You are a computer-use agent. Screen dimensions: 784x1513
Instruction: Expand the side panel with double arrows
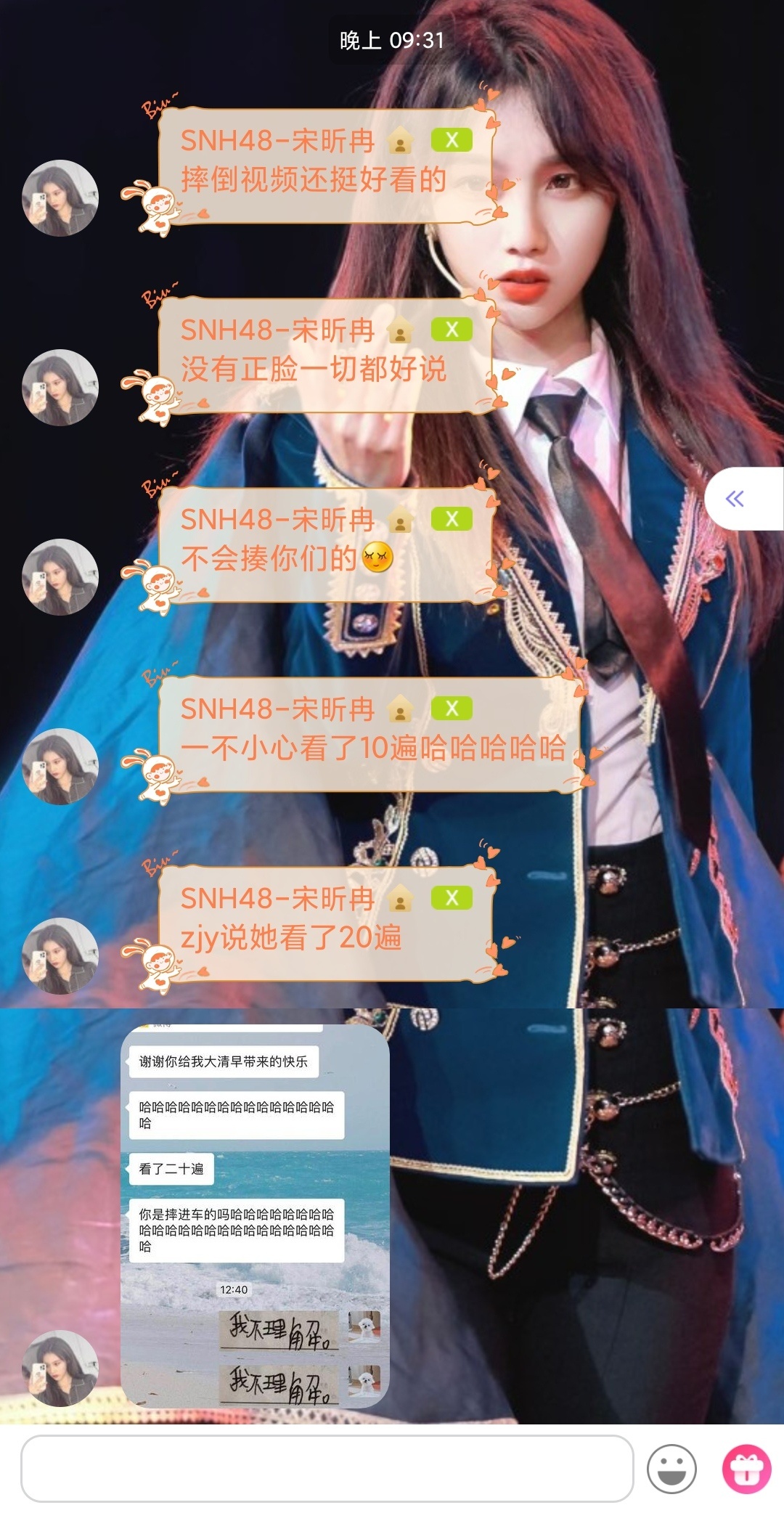[736, 499]
